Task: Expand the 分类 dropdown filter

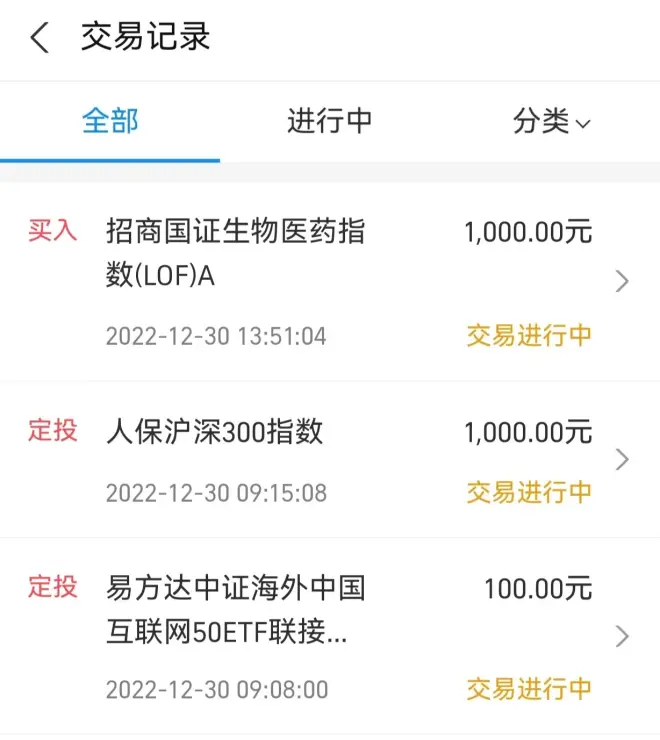Action: click(551, 122)
